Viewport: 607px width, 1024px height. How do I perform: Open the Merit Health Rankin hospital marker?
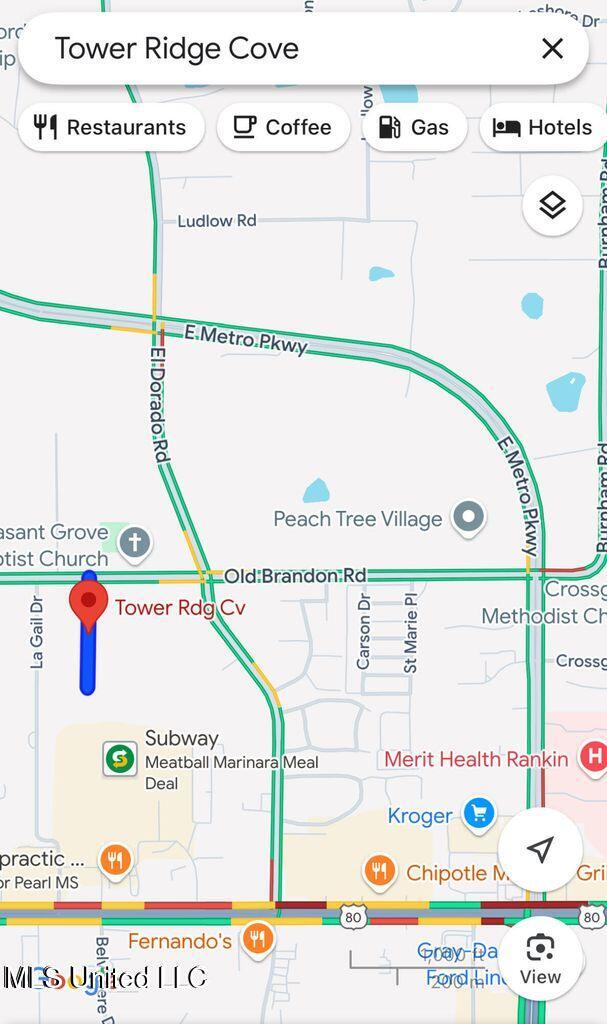[593, 759]
